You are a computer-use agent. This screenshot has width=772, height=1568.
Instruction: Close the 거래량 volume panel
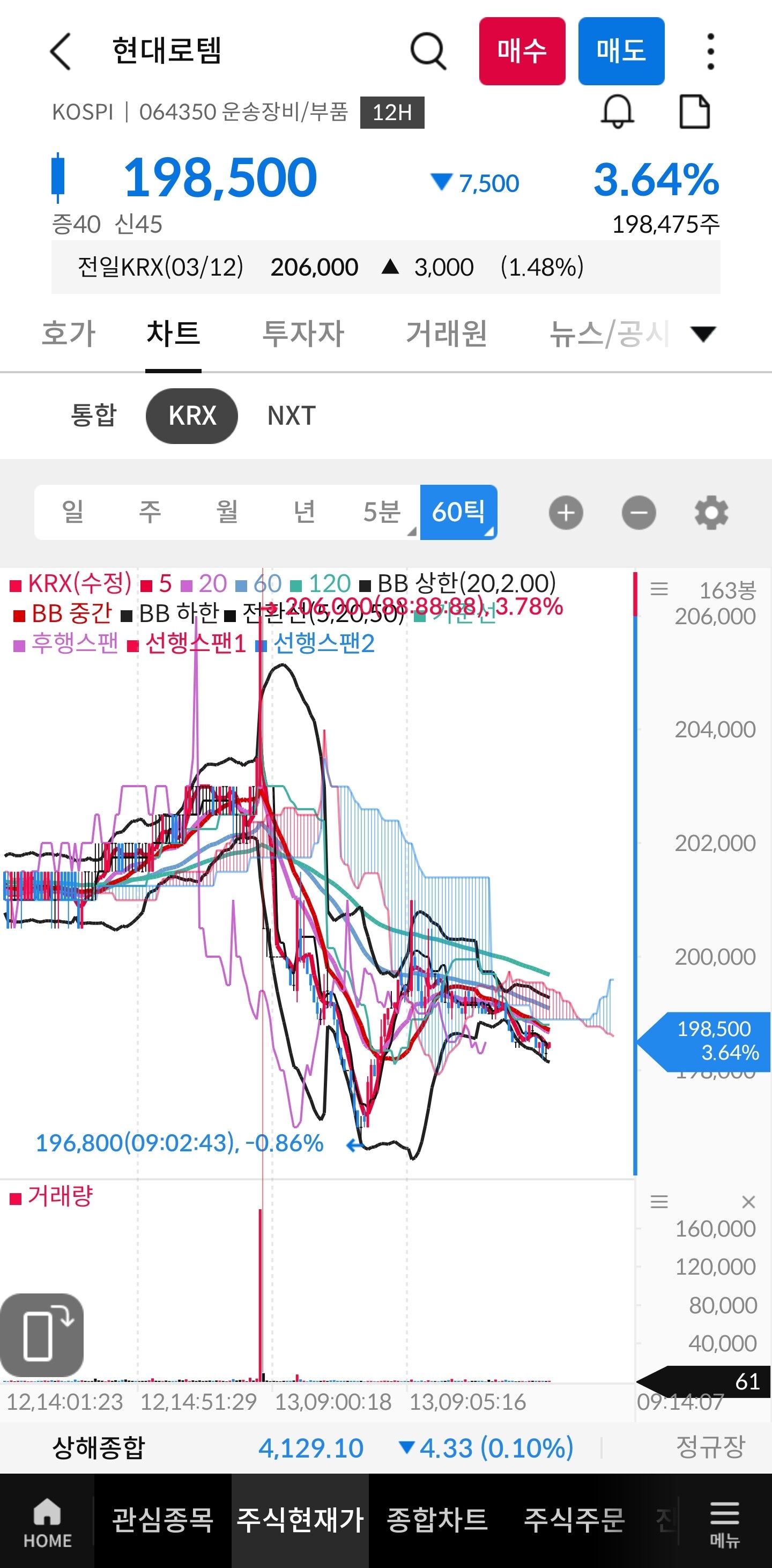(x=748, y=1202)
